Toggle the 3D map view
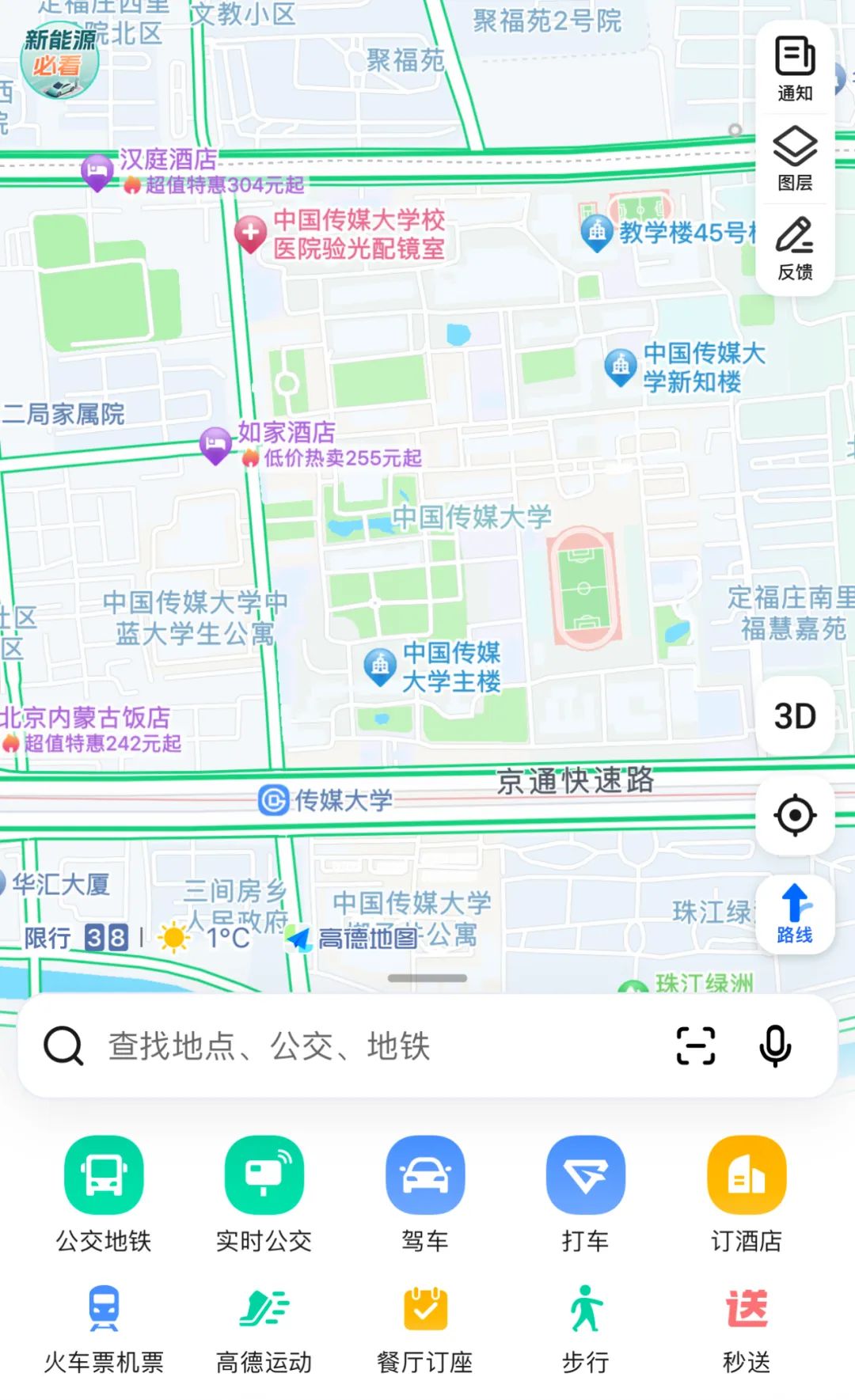The width and height of the screenshot is (855, 1400). point(796,715)
